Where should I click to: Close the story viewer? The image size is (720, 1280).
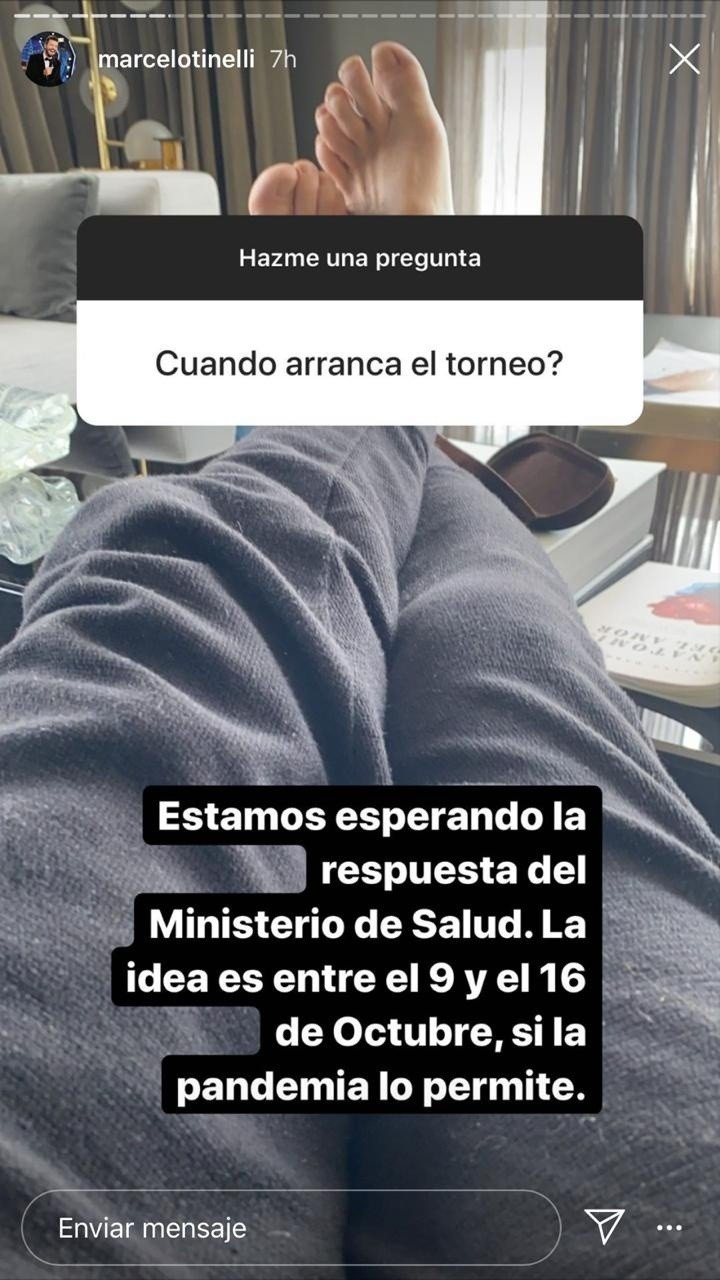point(684,60)
